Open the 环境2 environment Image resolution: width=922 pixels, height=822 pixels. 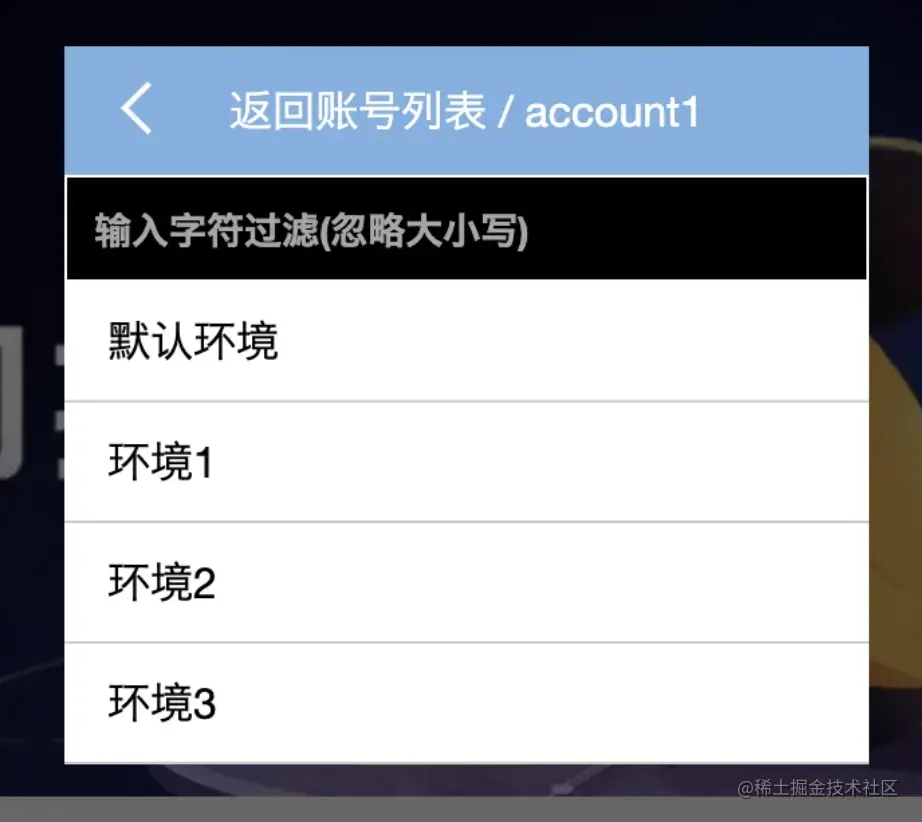point(466,583)
